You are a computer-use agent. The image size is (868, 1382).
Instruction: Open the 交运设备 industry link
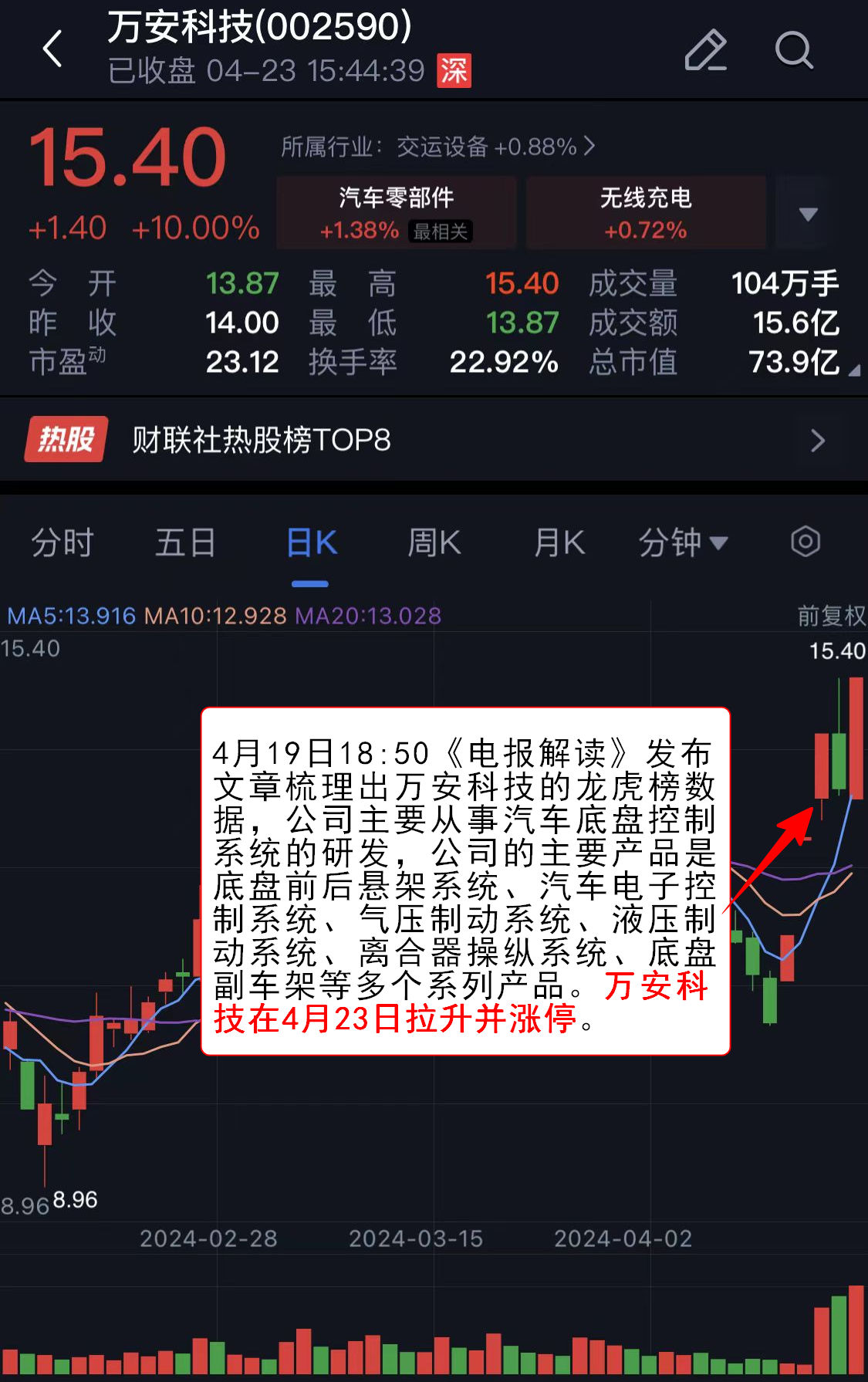(437, 147)
